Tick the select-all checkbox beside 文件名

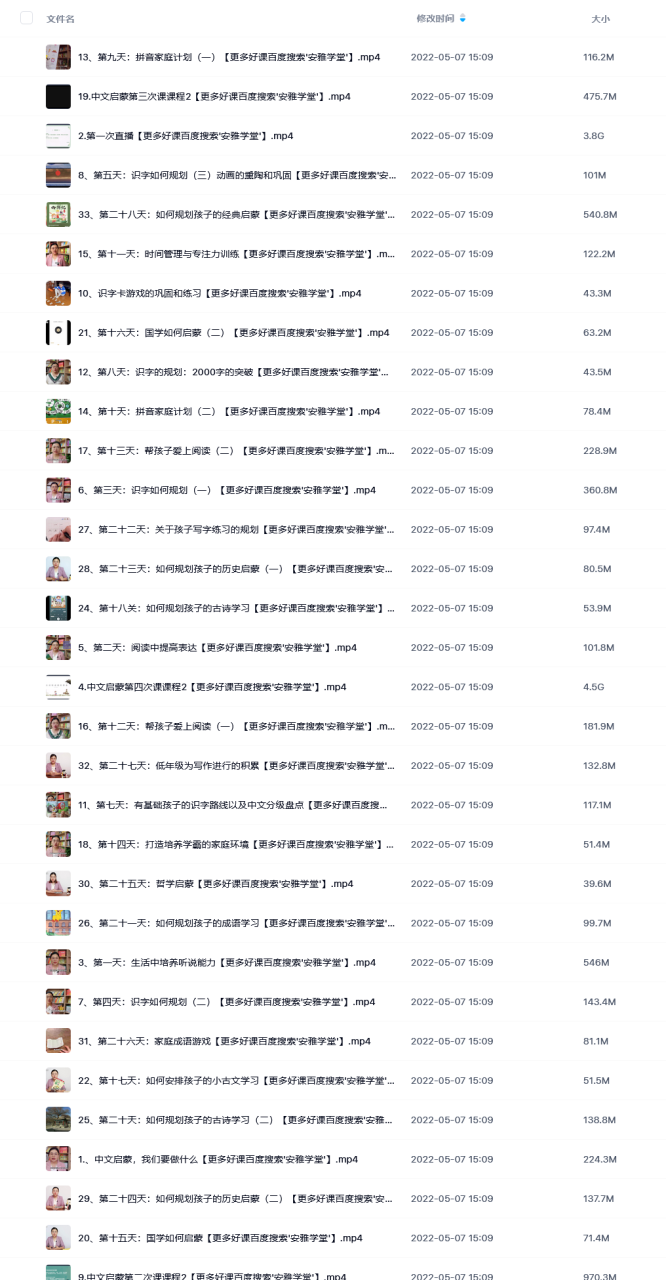[26, 18]
